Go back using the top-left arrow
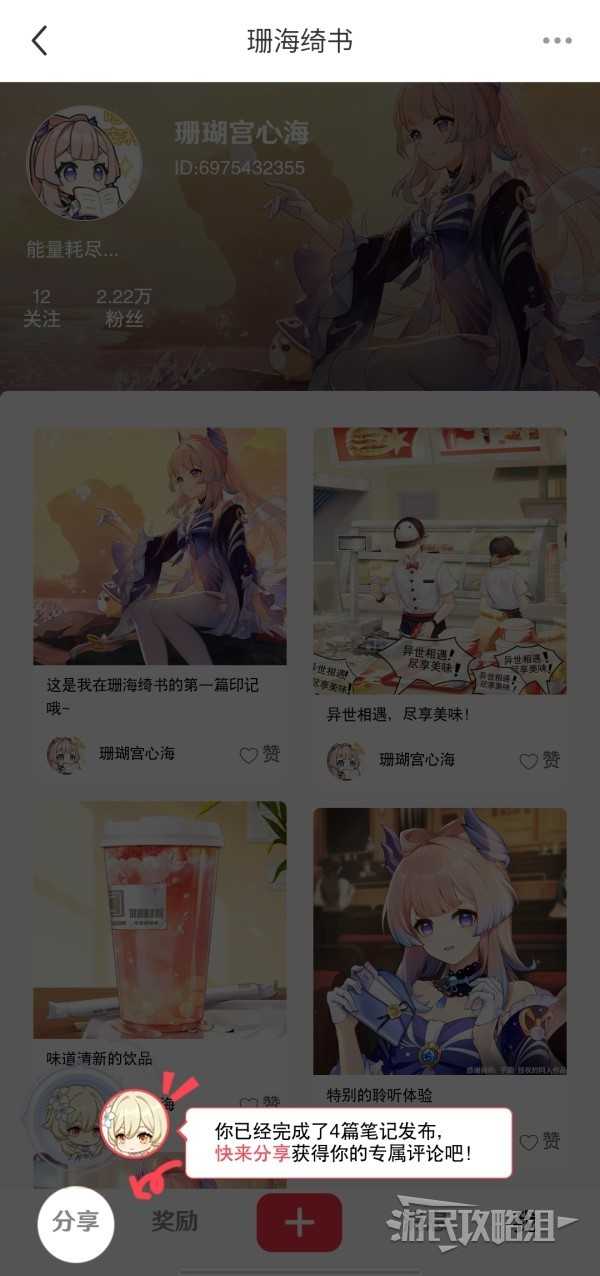Image resolution: width=600 pixels, height=1276 pixels. coord(40,41)
